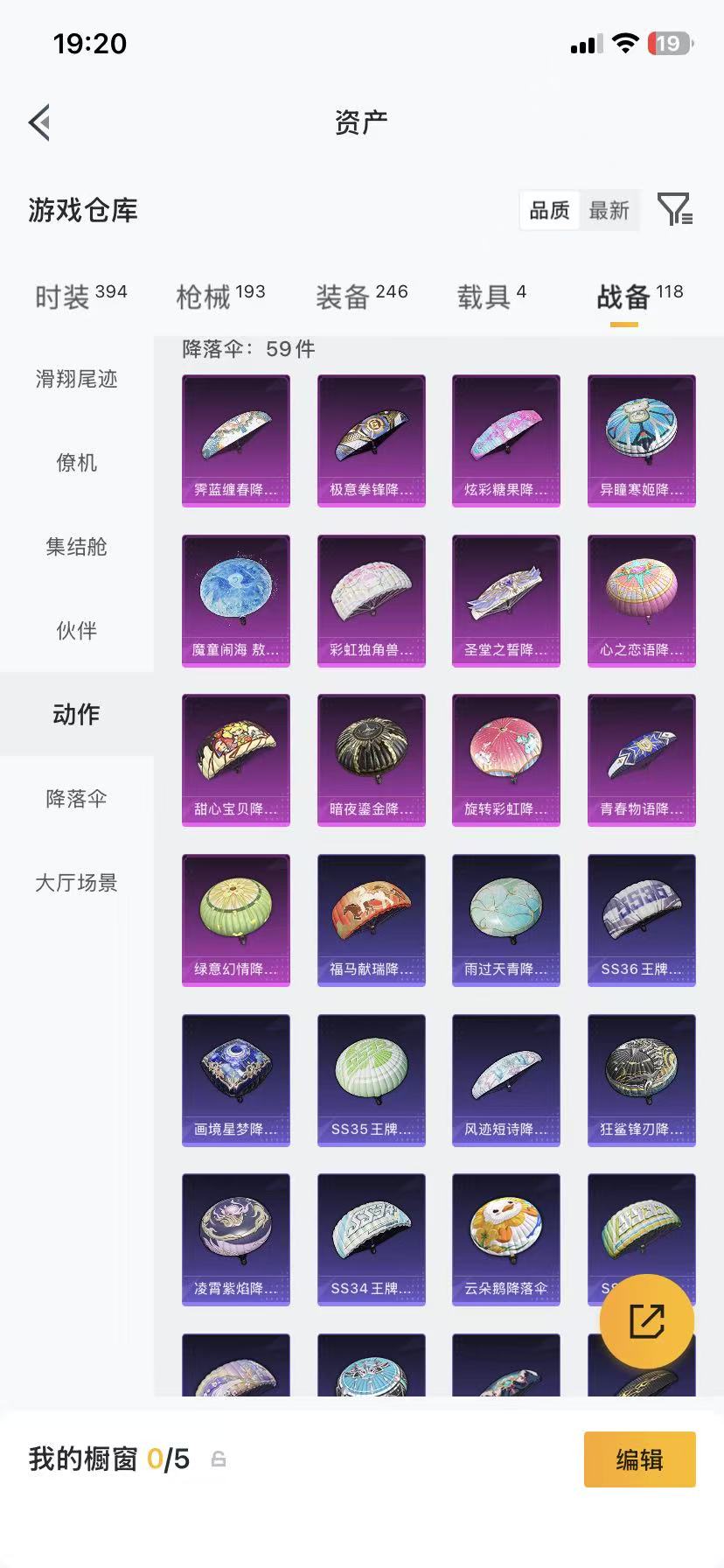This screenshot has width=724, height=1568.
Task: Tap the lock icon beside 我的橱窗
Action: 218,1459
